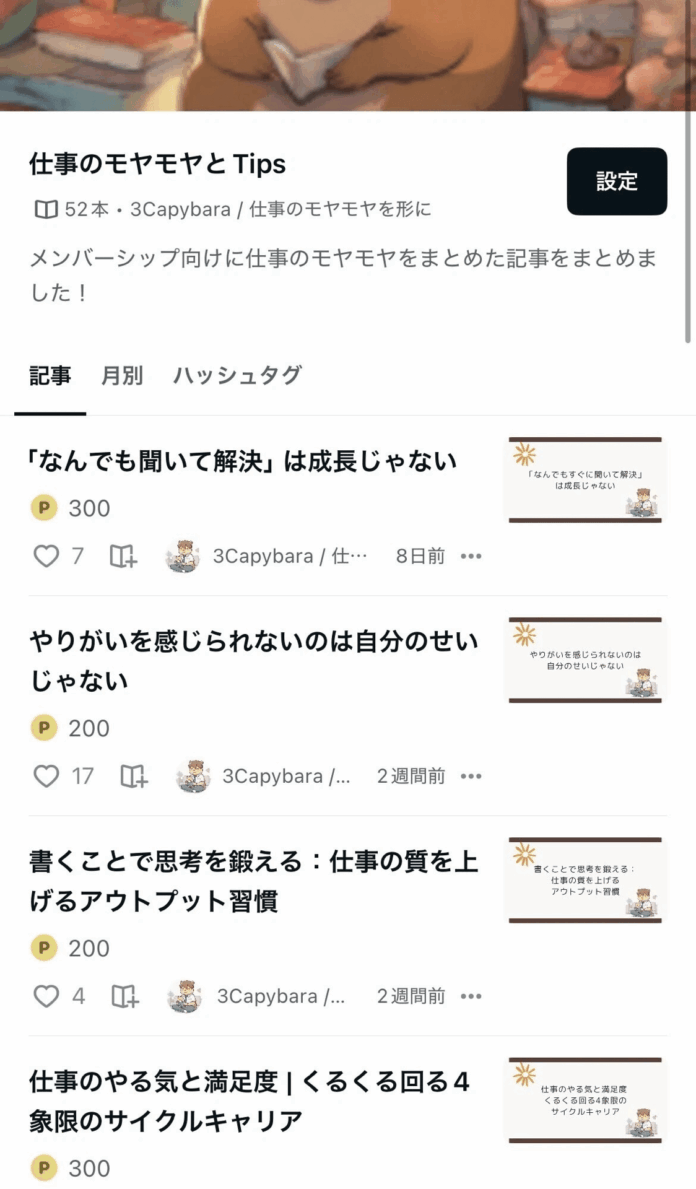Like the やりがいを感じられない article

pos(46,776)
